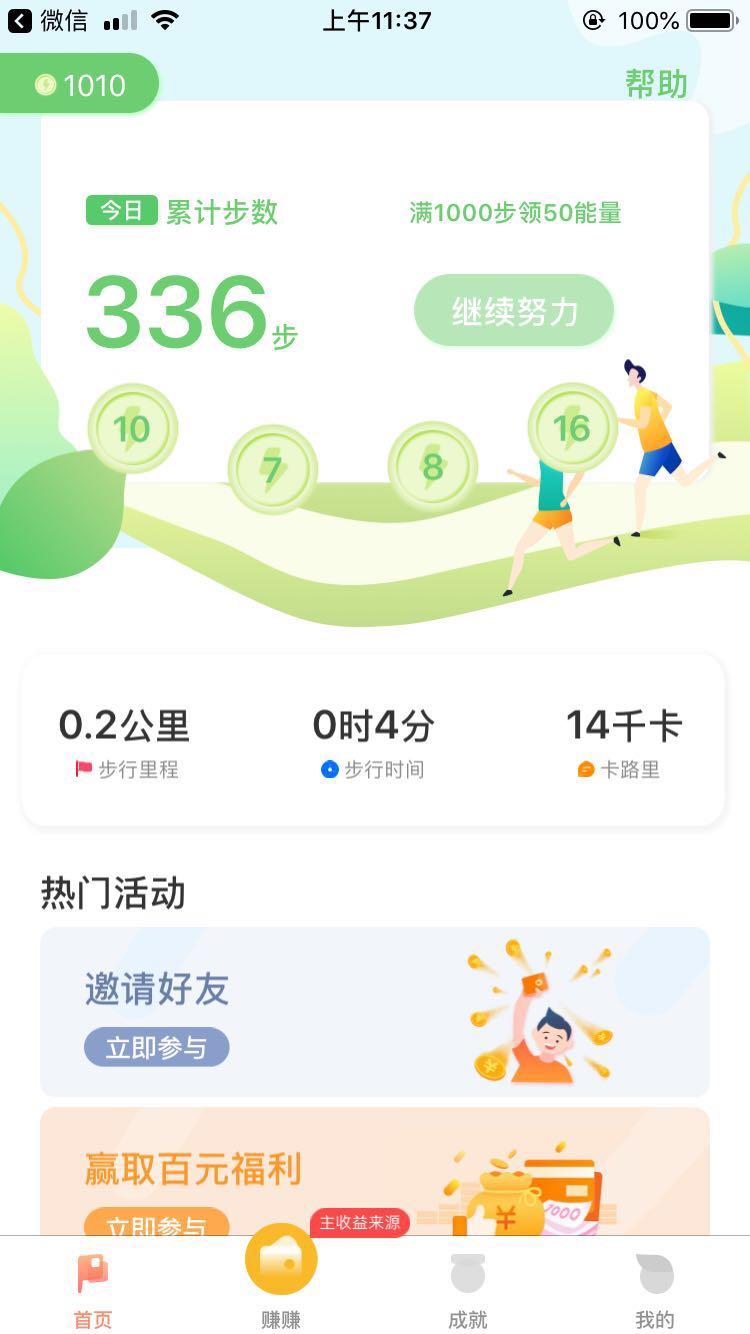Tap the 继续努力 button

click(514, 311)
